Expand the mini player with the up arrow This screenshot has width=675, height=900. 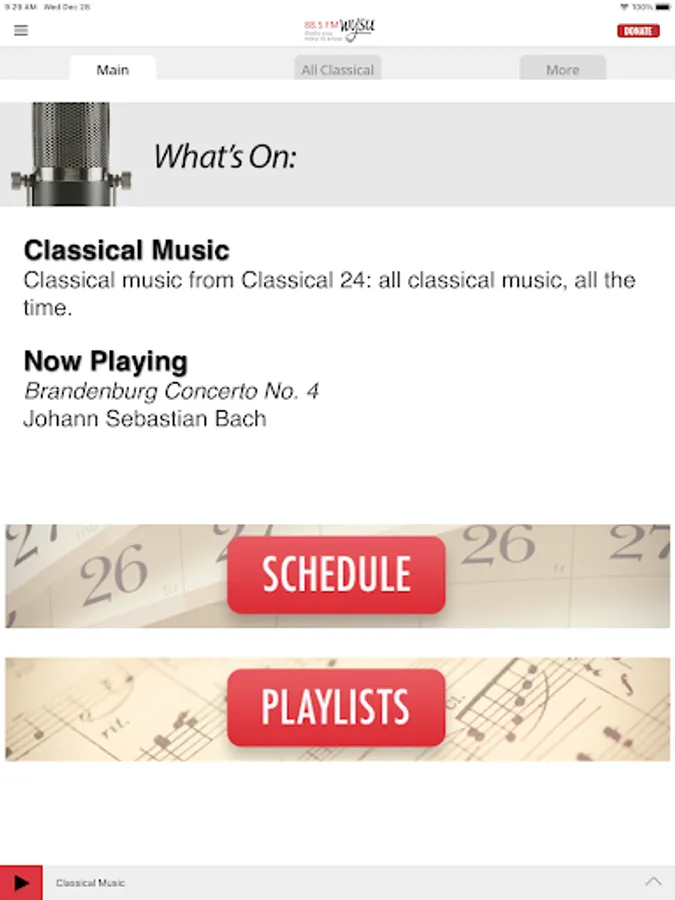click(x=653, y=882)
